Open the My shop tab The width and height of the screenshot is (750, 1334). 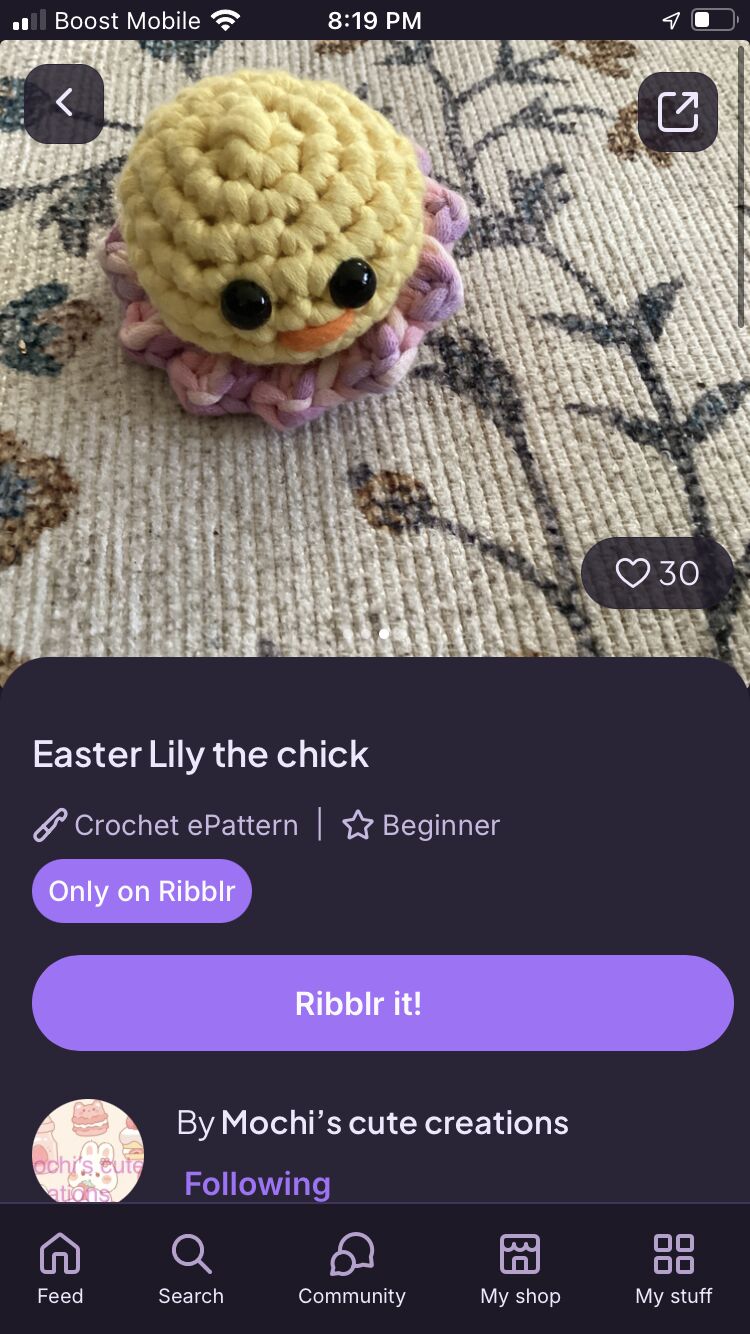point(520,1269)
